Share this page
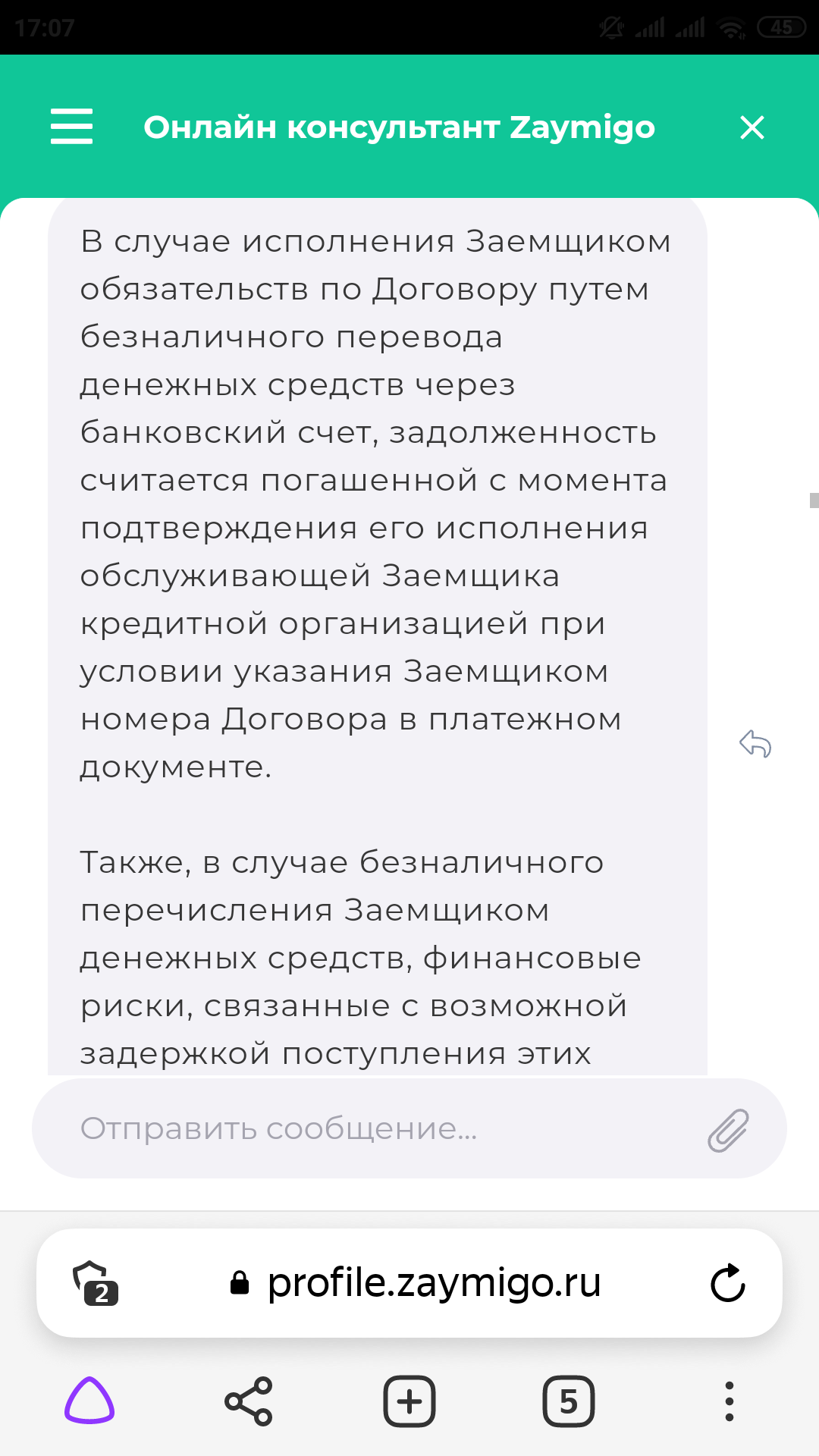The width and height of the screenshot is (819, 1456). [249, 1401]
